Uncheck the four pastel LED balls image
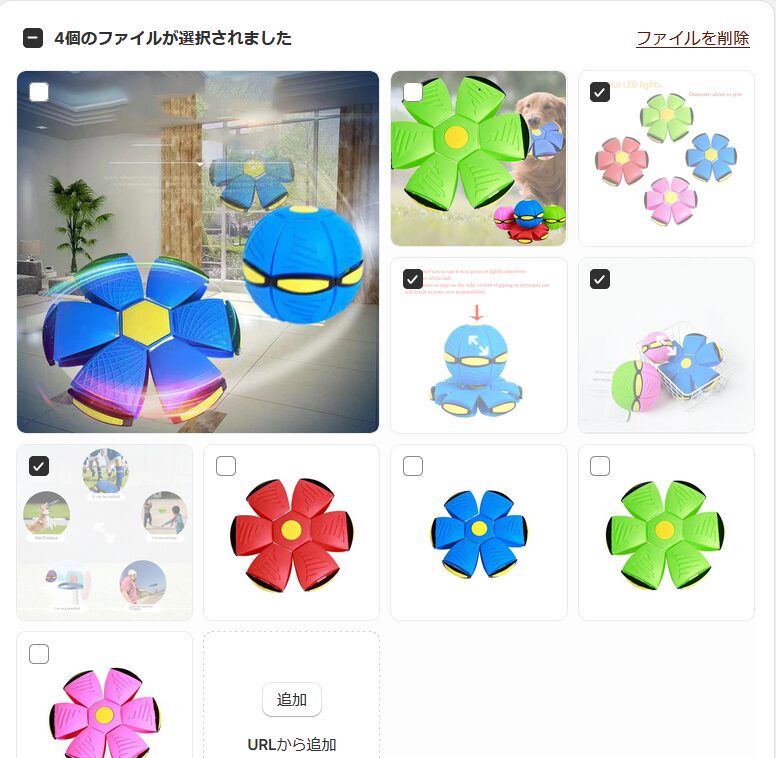The image size is (776, 758). click(600, 92)
